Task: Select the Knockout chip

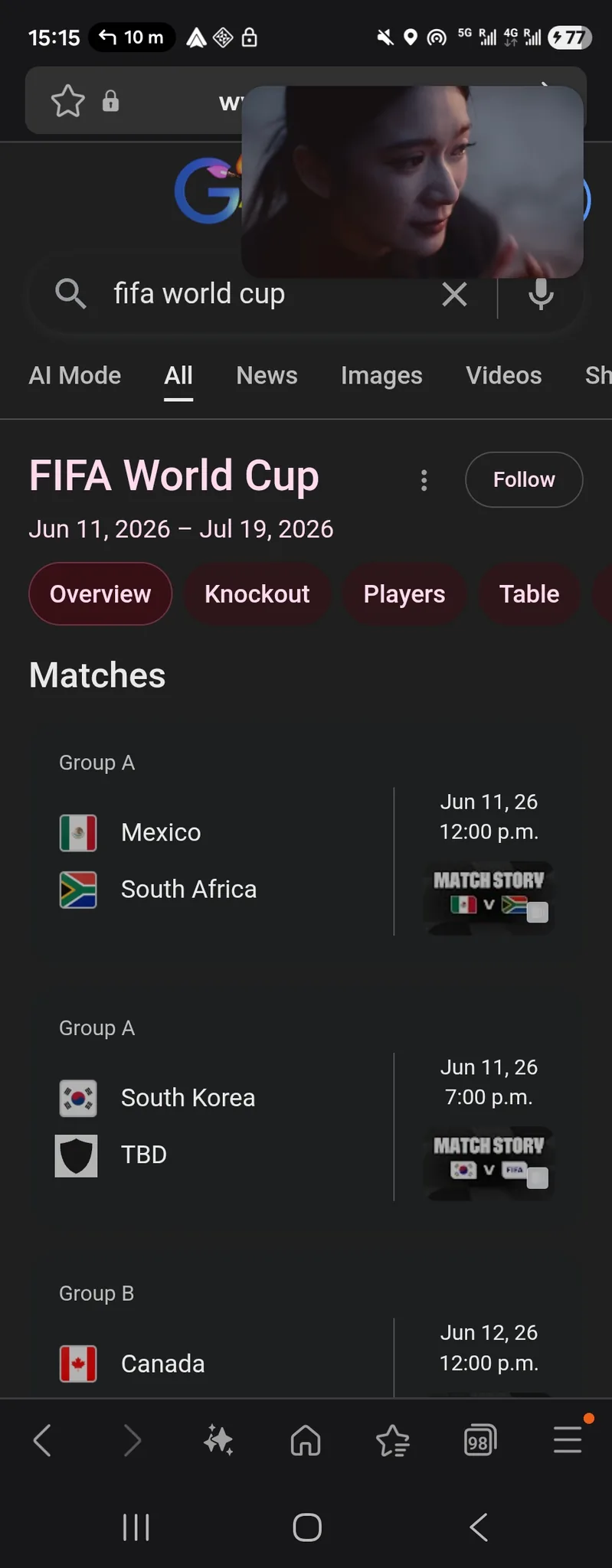Action: [x=257, y=594]
